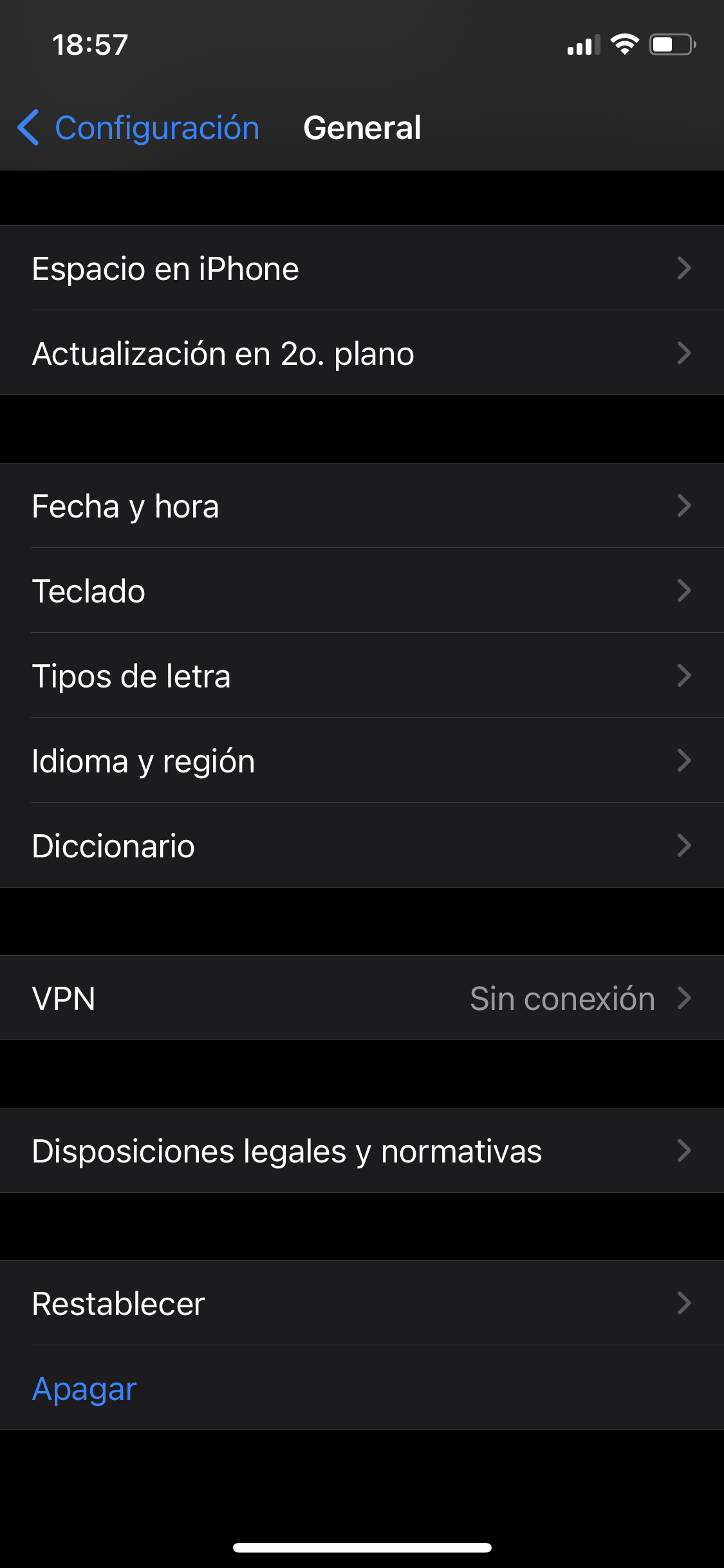Viewport: 724px width, 1568px height.
Task: Open Disposiciones legales y normativas
Action: (362, 1151)
